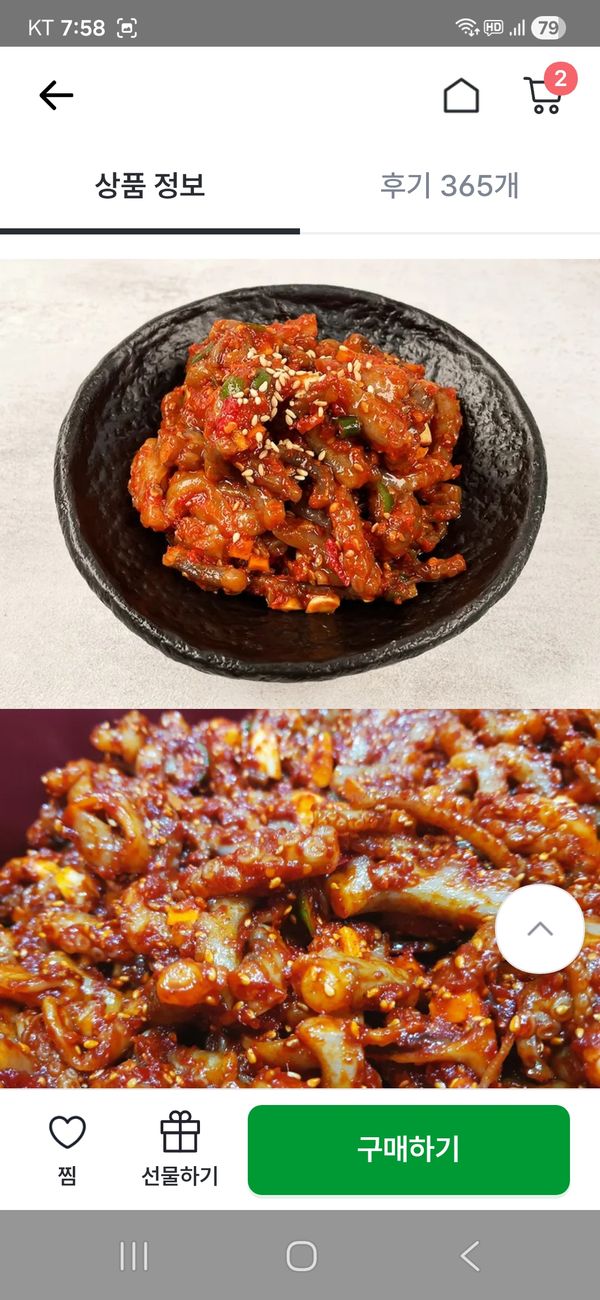The width and height of the screenshot is (600, 1300).
Task: Tap the green 구매하기 button
Action: (x=408, y=1150)
